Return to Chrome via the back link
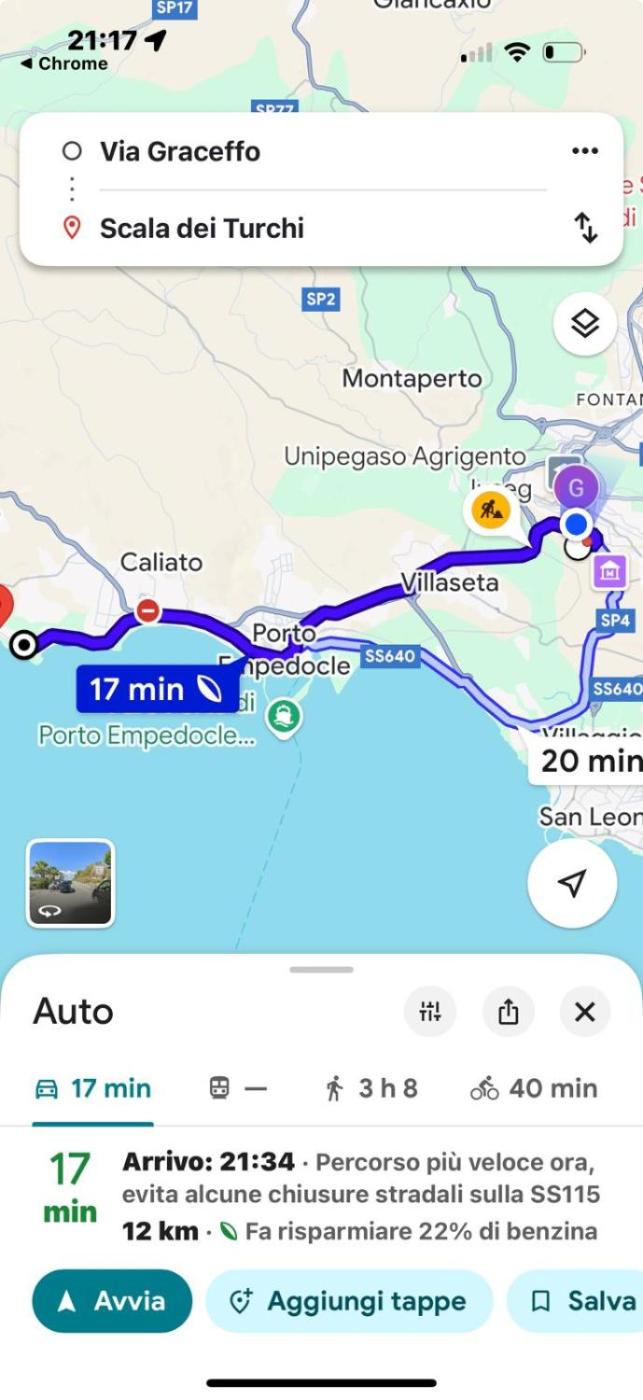This screenshot has width=643, height=1400. (64, 64)
